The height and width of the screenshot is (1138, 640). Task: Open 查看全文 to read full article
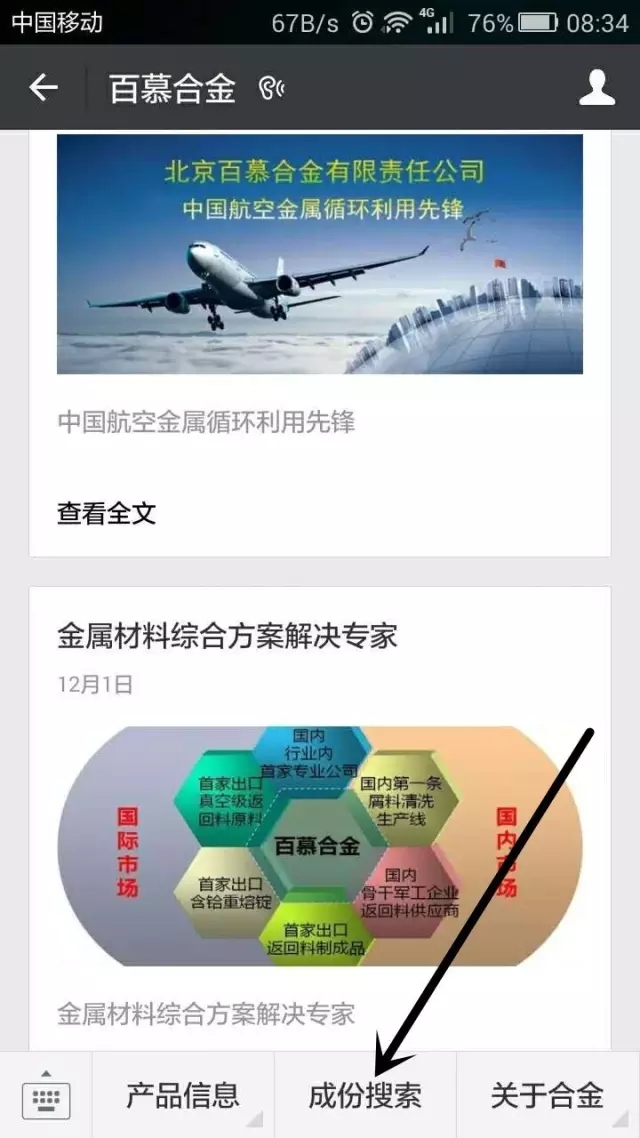pyautogui.click(x=107, y=514)
